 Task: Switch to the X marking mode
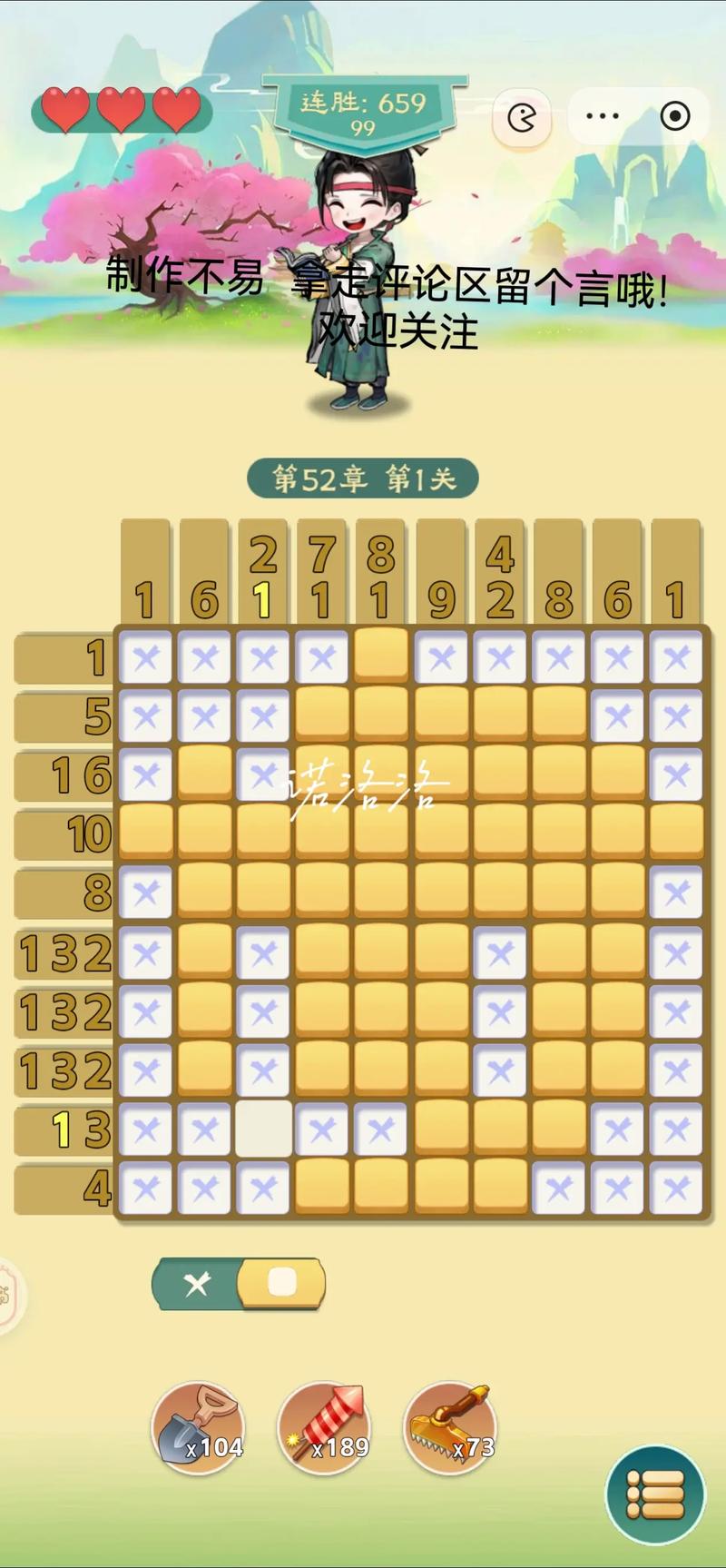tap(196, 1284)
